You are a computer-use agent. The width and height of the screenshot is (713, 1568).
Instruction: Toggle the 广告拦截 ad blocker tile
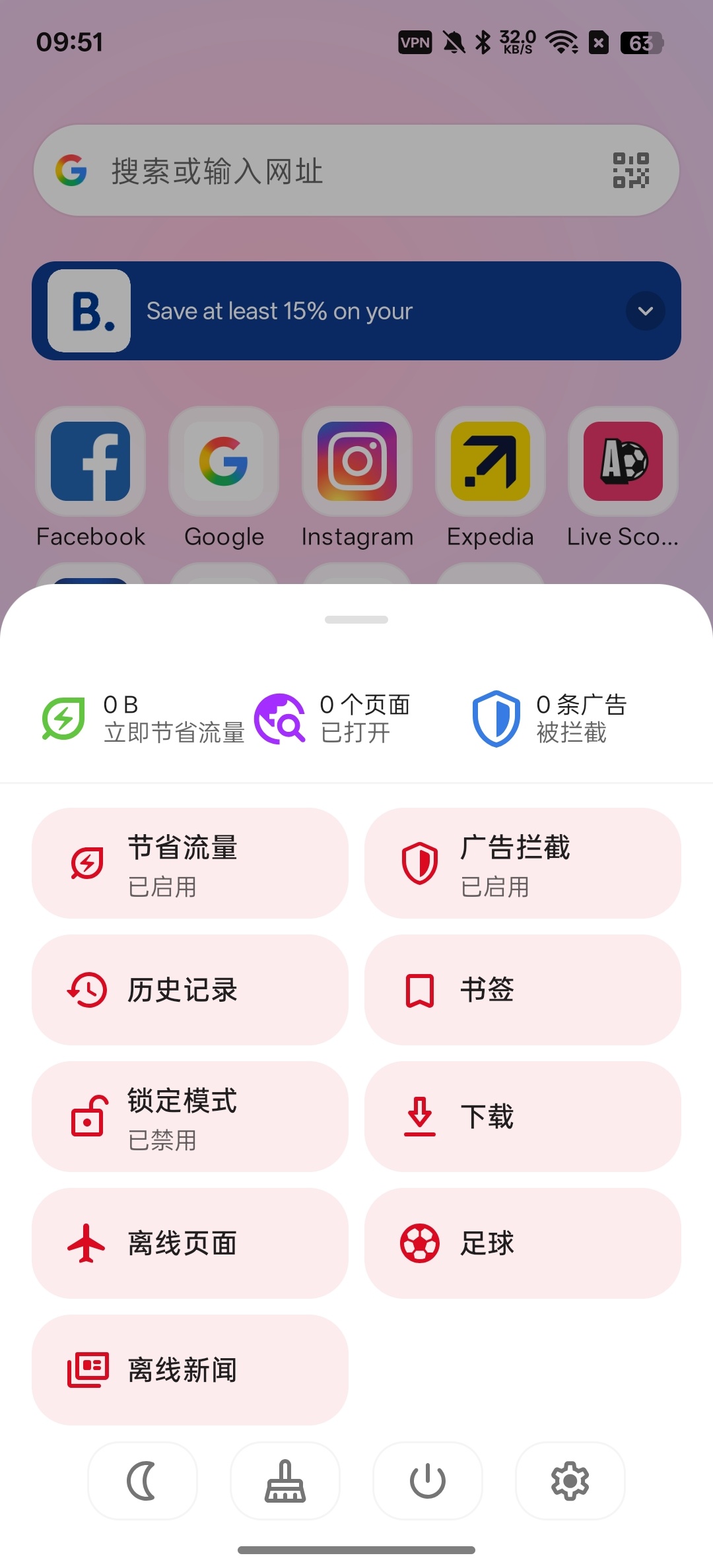point(523,863)
